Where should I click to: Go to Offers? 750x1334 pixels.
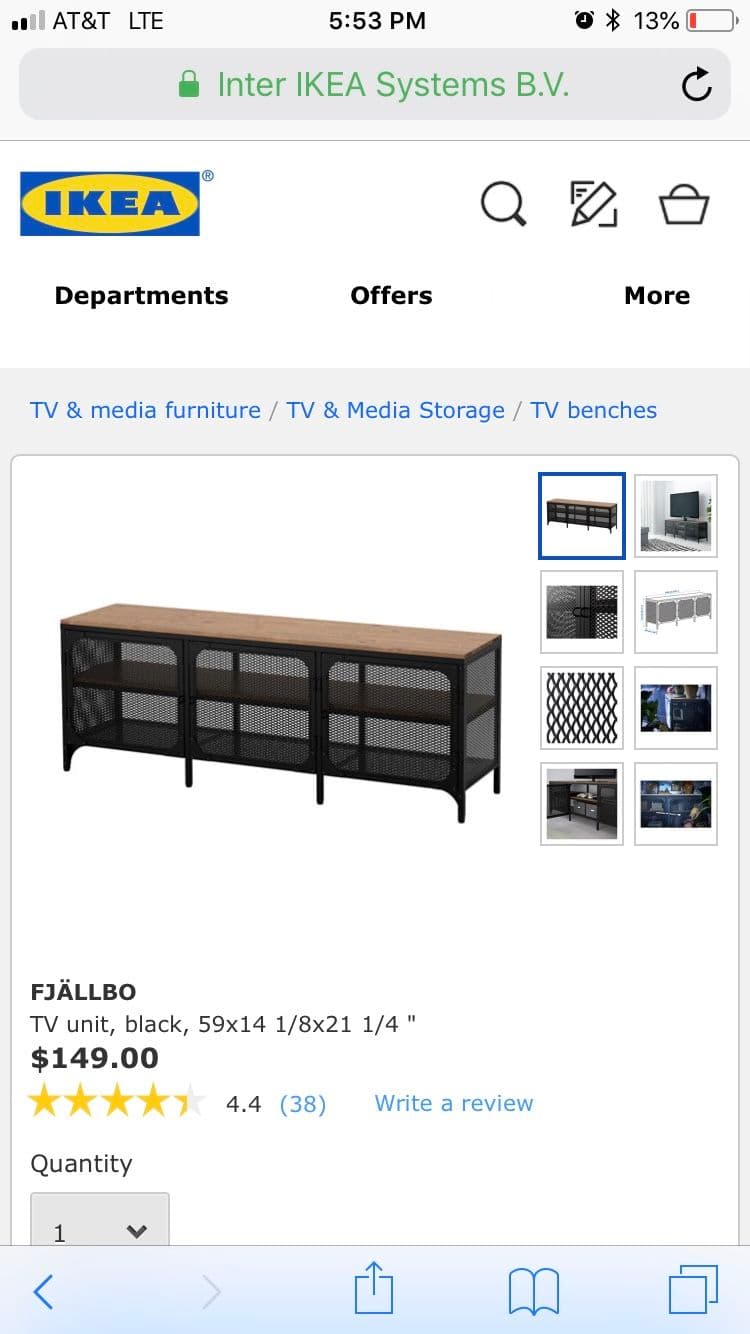(x=391, y=296)
